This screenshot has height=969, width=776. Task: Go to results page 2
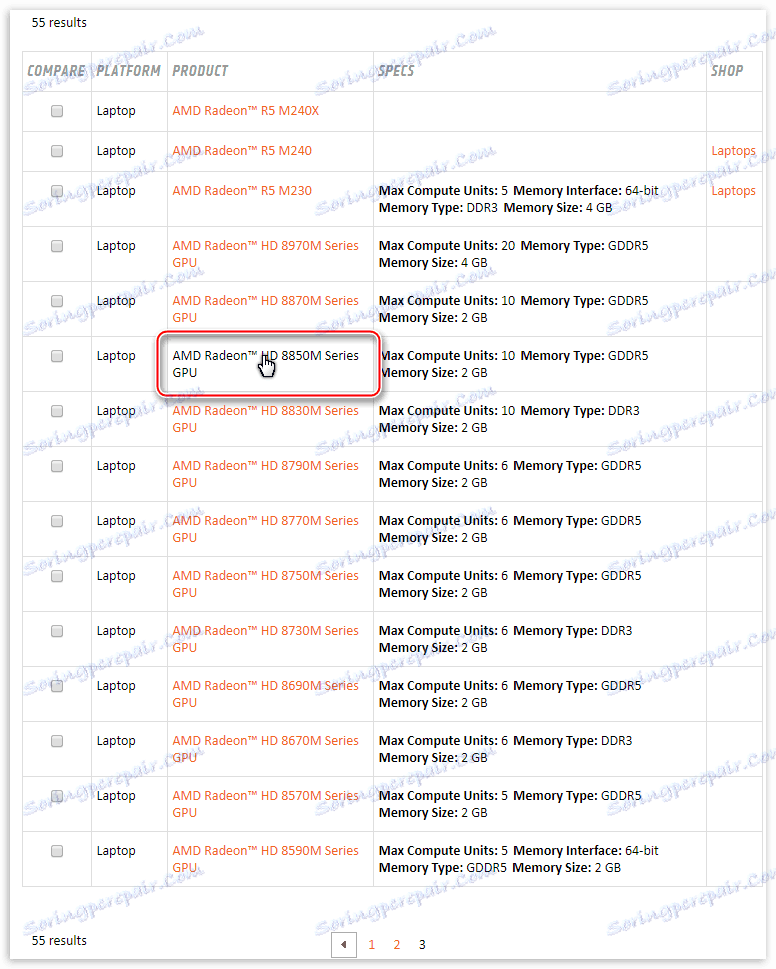397,945
